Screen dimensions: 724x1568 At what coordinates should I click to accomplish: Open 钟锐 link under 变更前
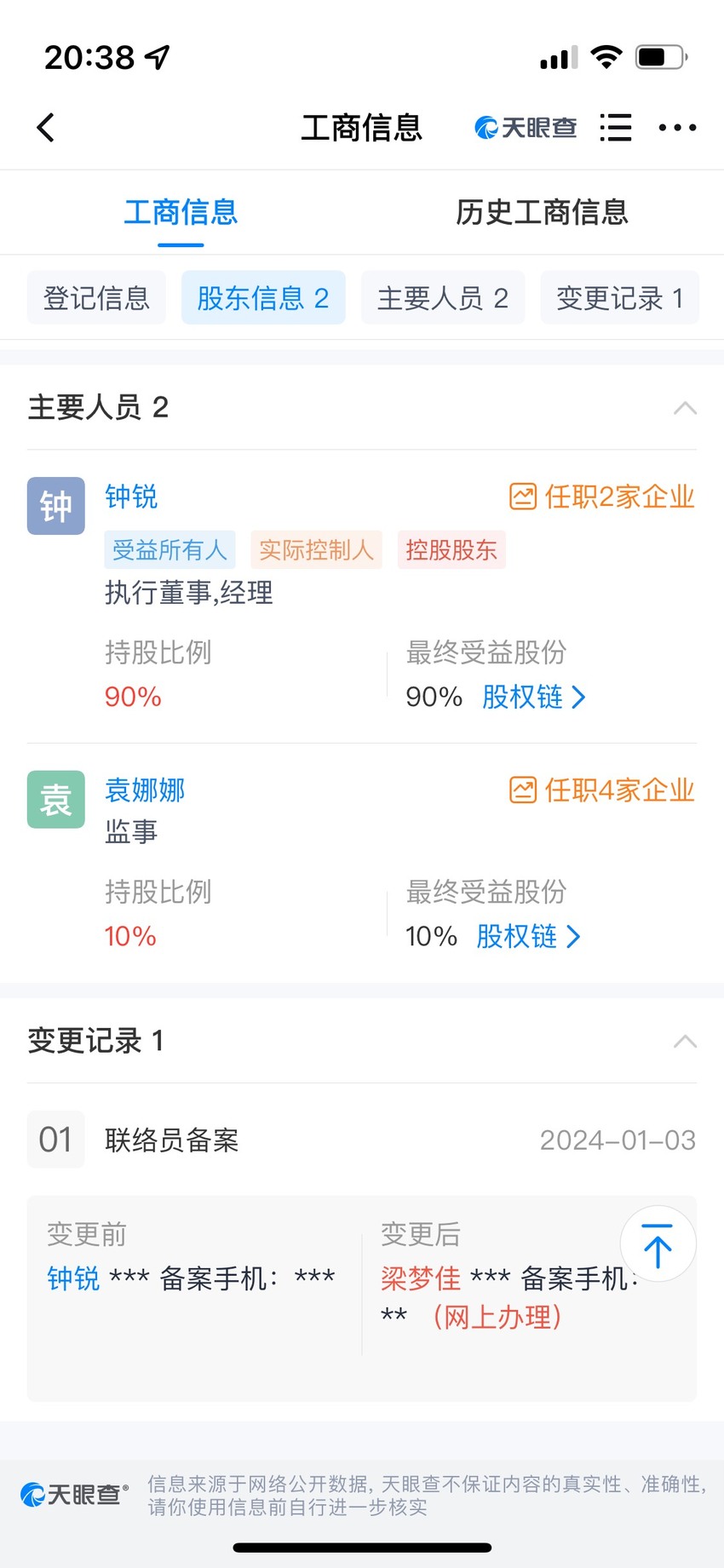73,1278
